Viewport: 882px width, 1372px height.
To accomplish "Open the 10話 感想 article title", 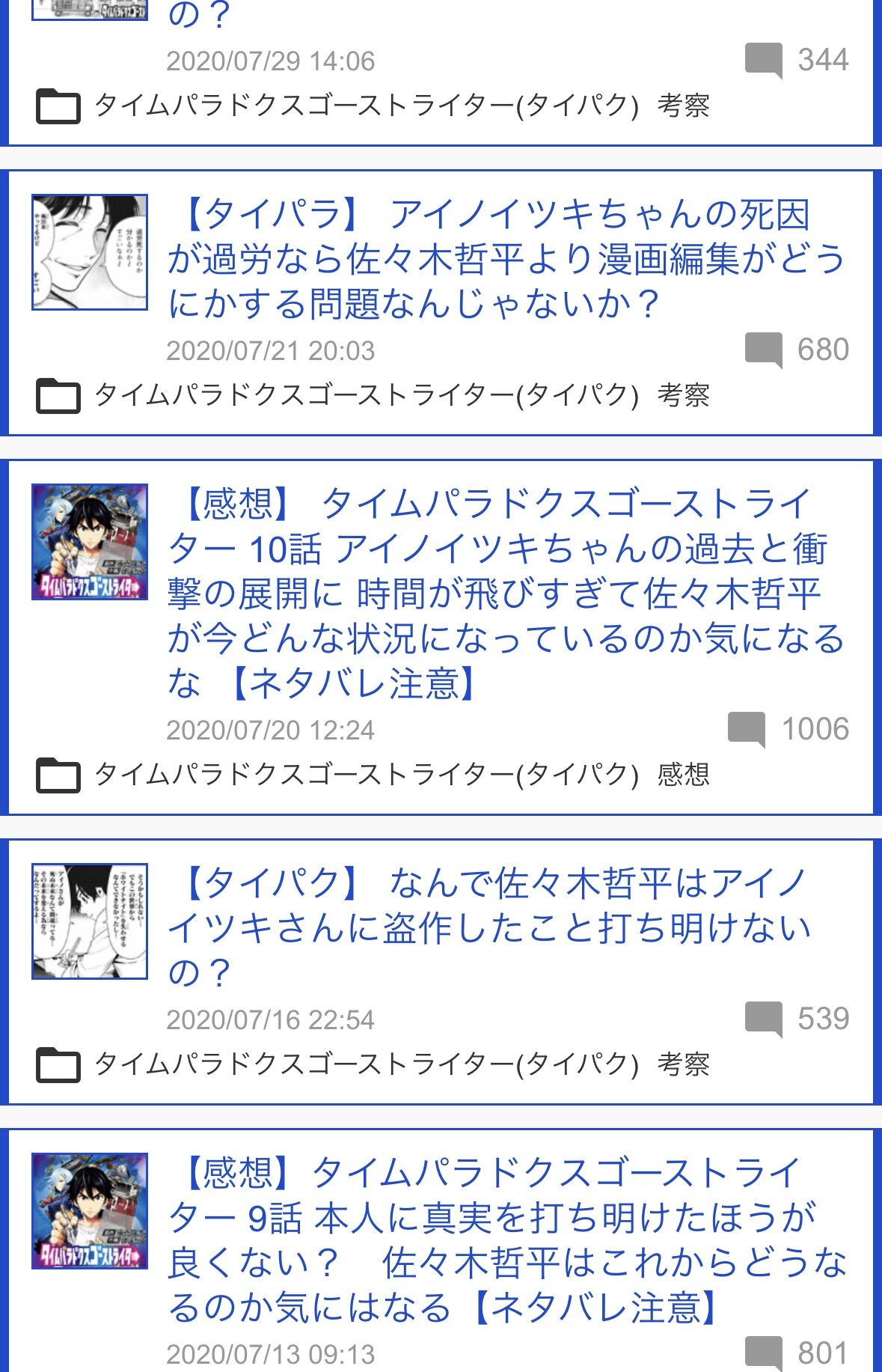I will (506, 593).
